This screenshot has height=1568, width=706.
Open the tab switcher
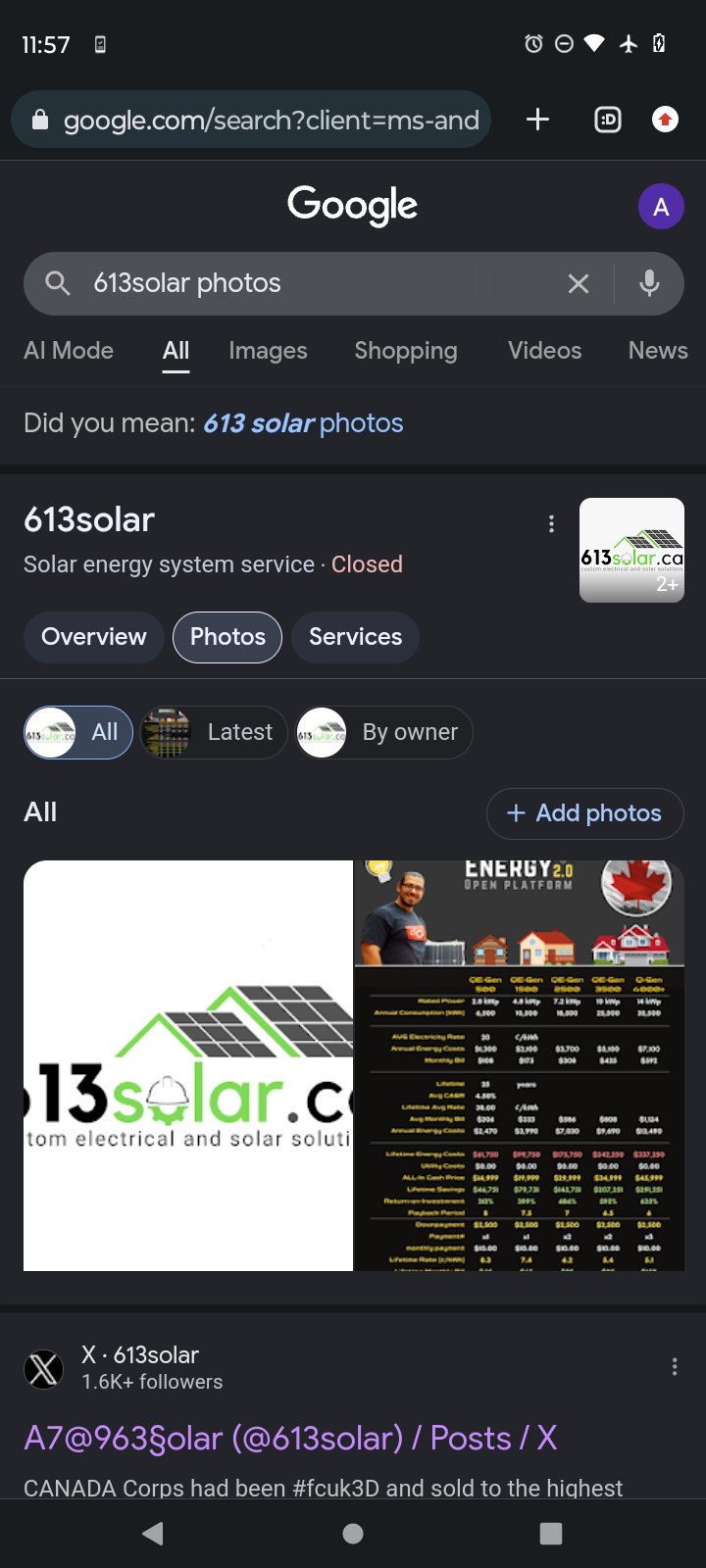(608, 120)
